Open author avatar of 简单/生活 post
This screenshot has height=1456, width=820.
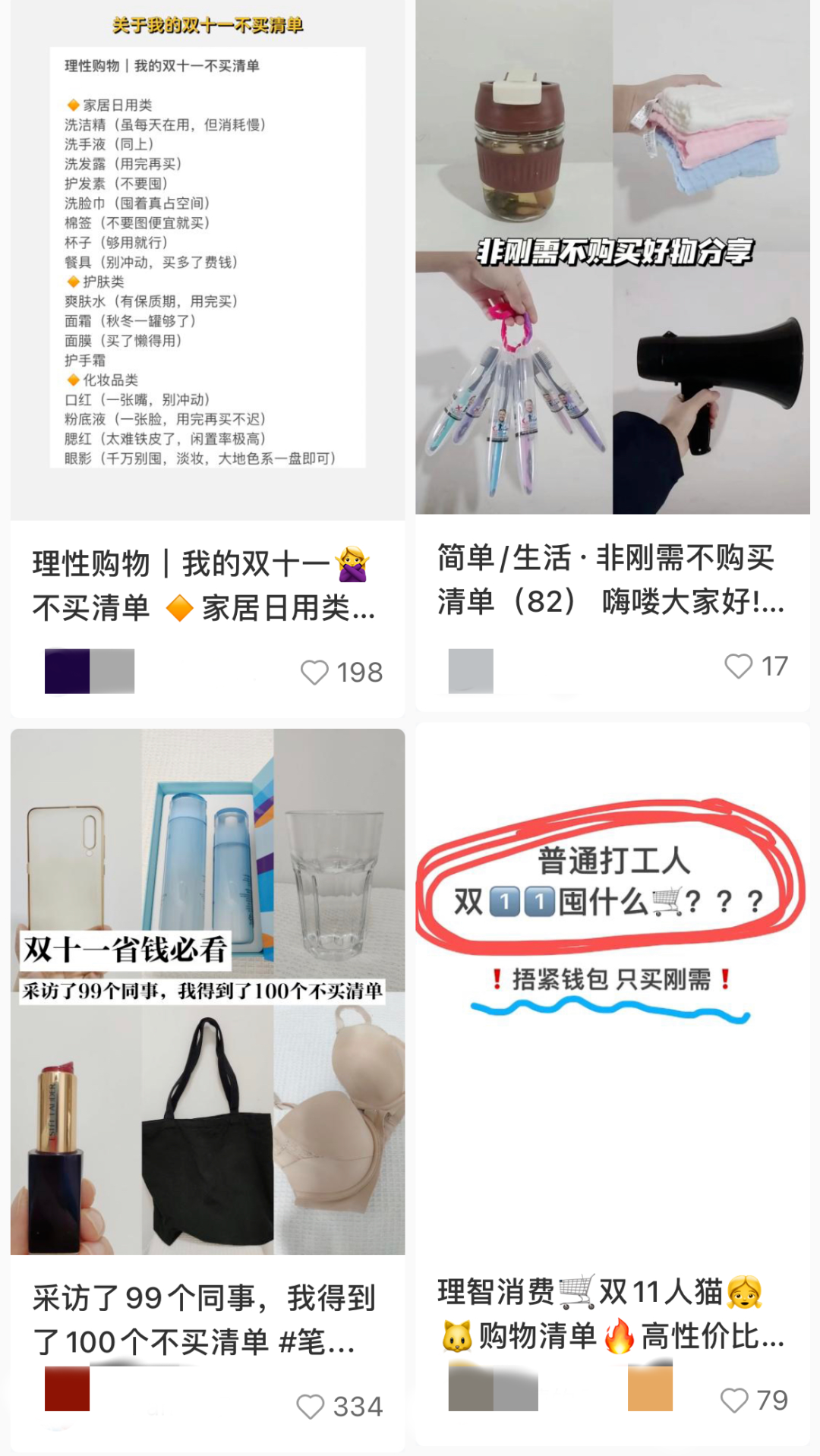click(x=471, y=671)
